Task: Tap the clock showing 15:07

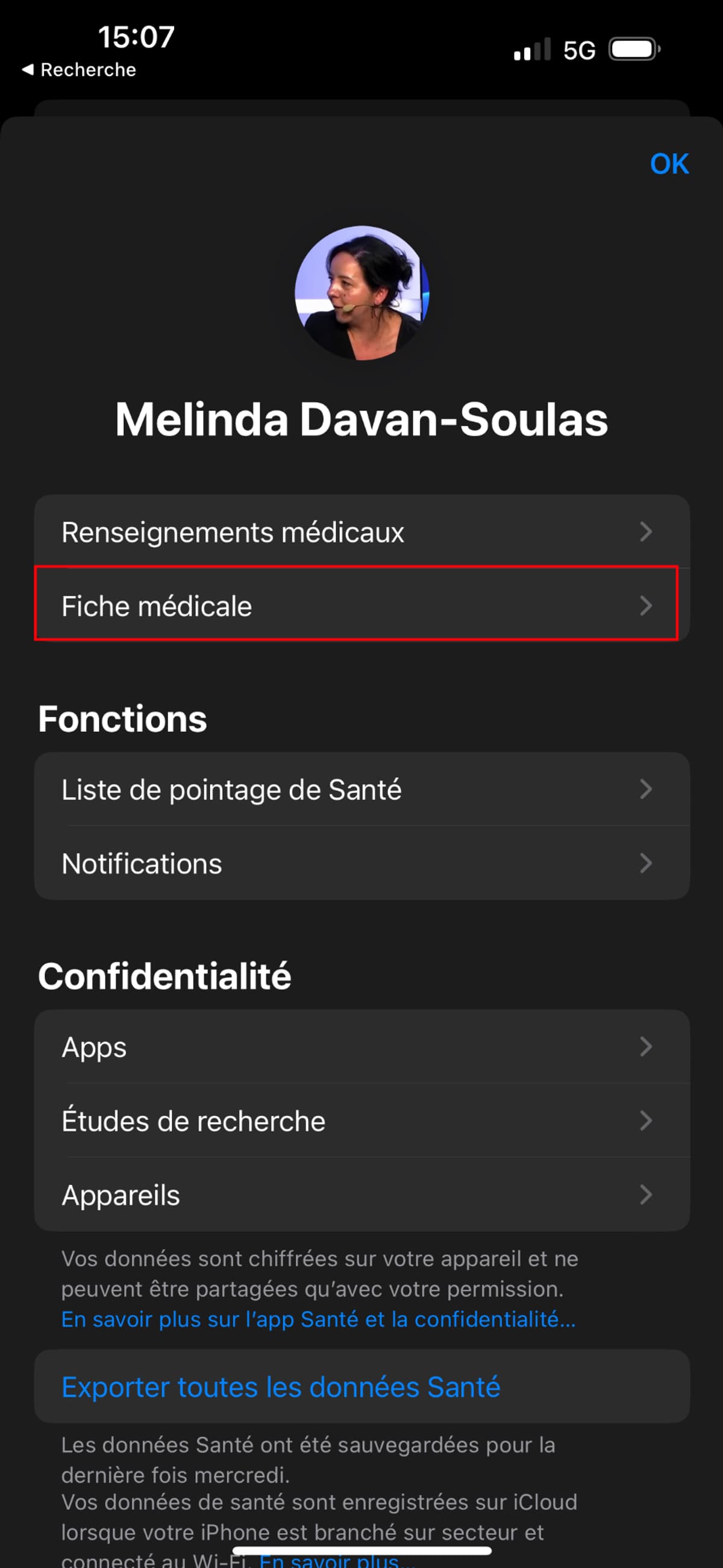Action: [x=135, y=37]
